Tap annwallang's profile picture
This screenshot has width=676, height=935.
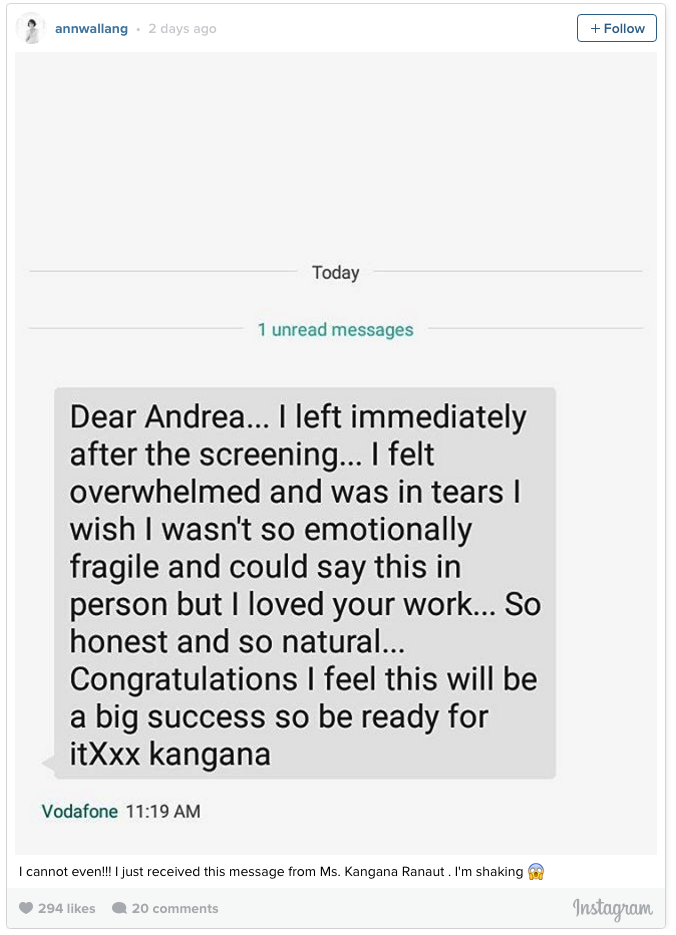point(32,29)
